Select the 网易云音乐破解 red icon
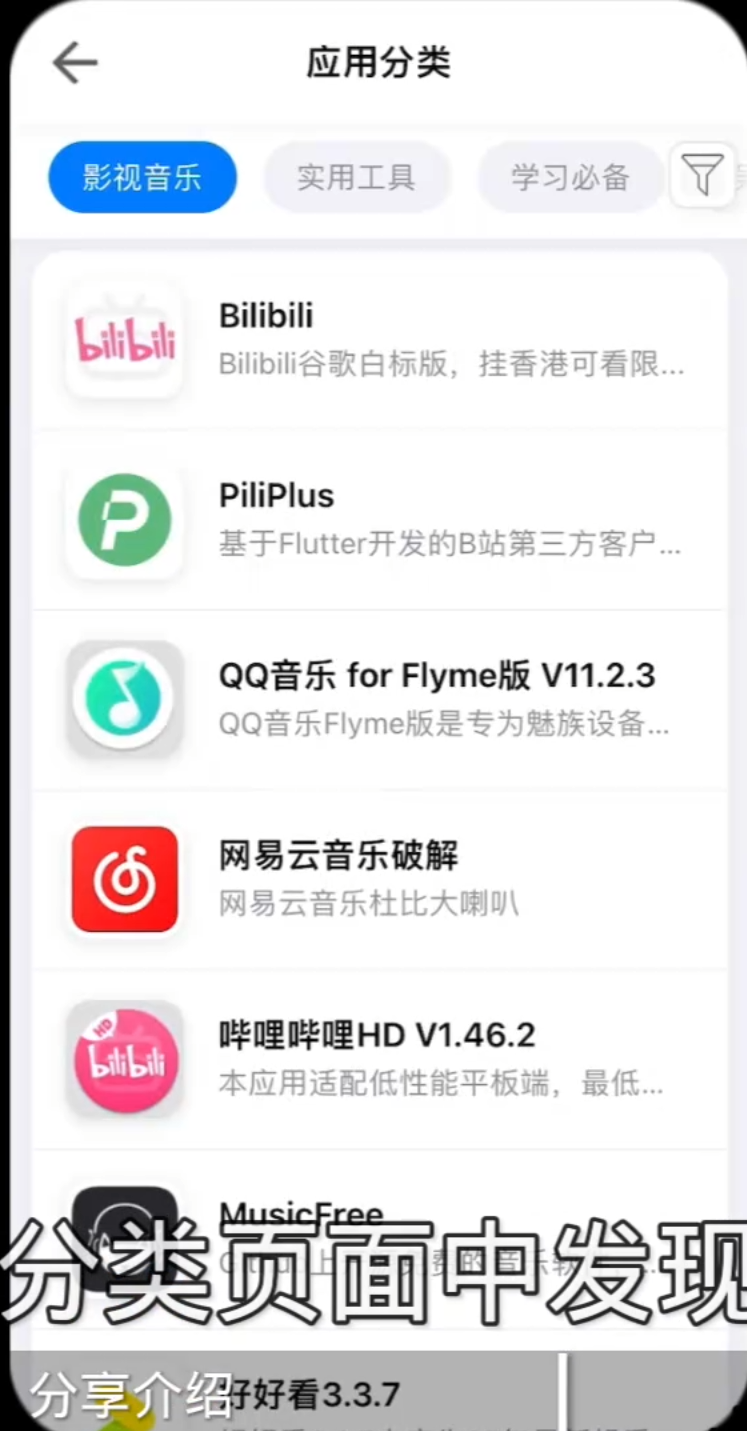This screenshot has height=1431, width=747. pyautogui.click(x=124, y=878)
